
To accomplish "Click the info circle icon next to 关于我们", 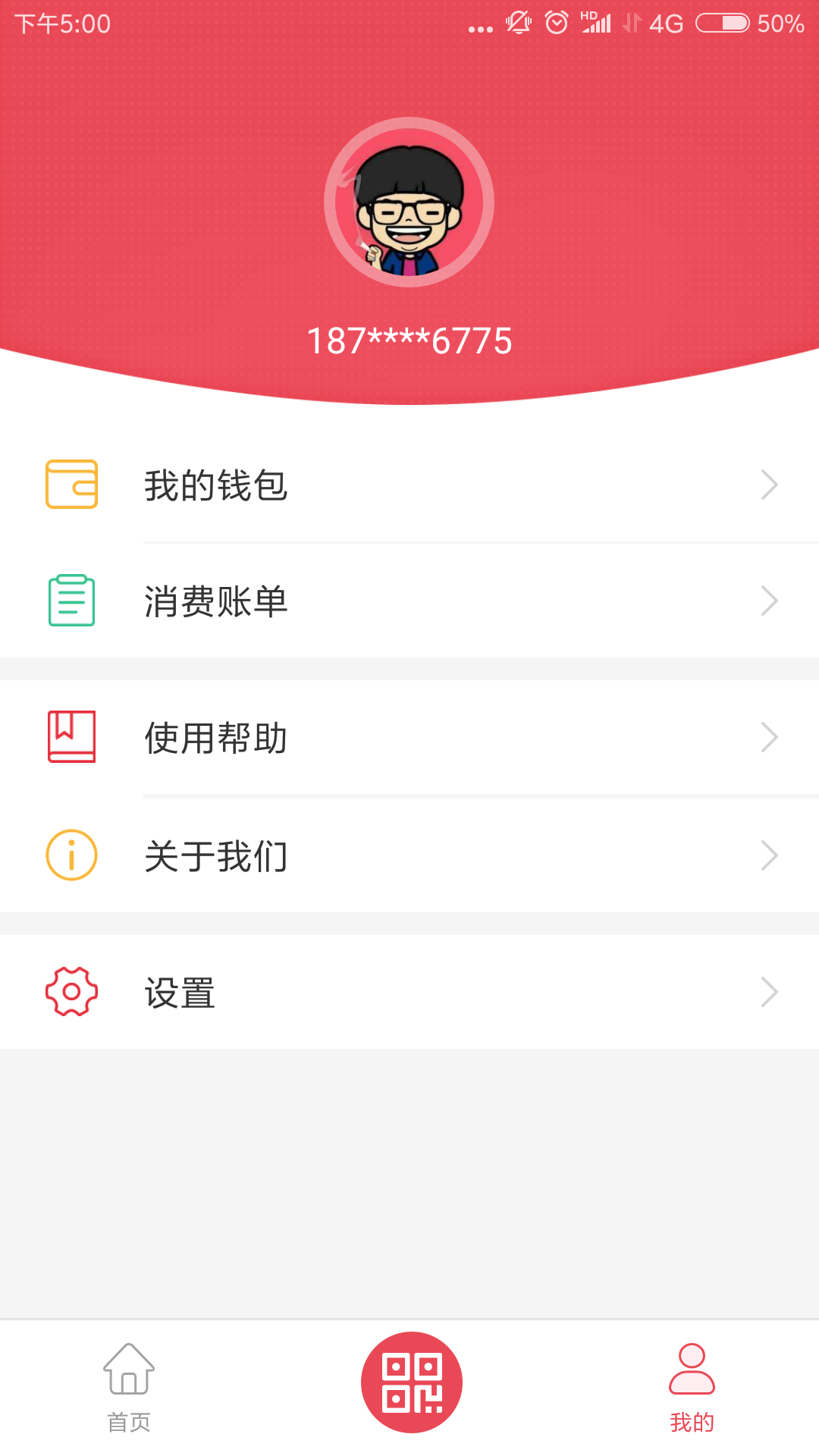I will 71,855.
